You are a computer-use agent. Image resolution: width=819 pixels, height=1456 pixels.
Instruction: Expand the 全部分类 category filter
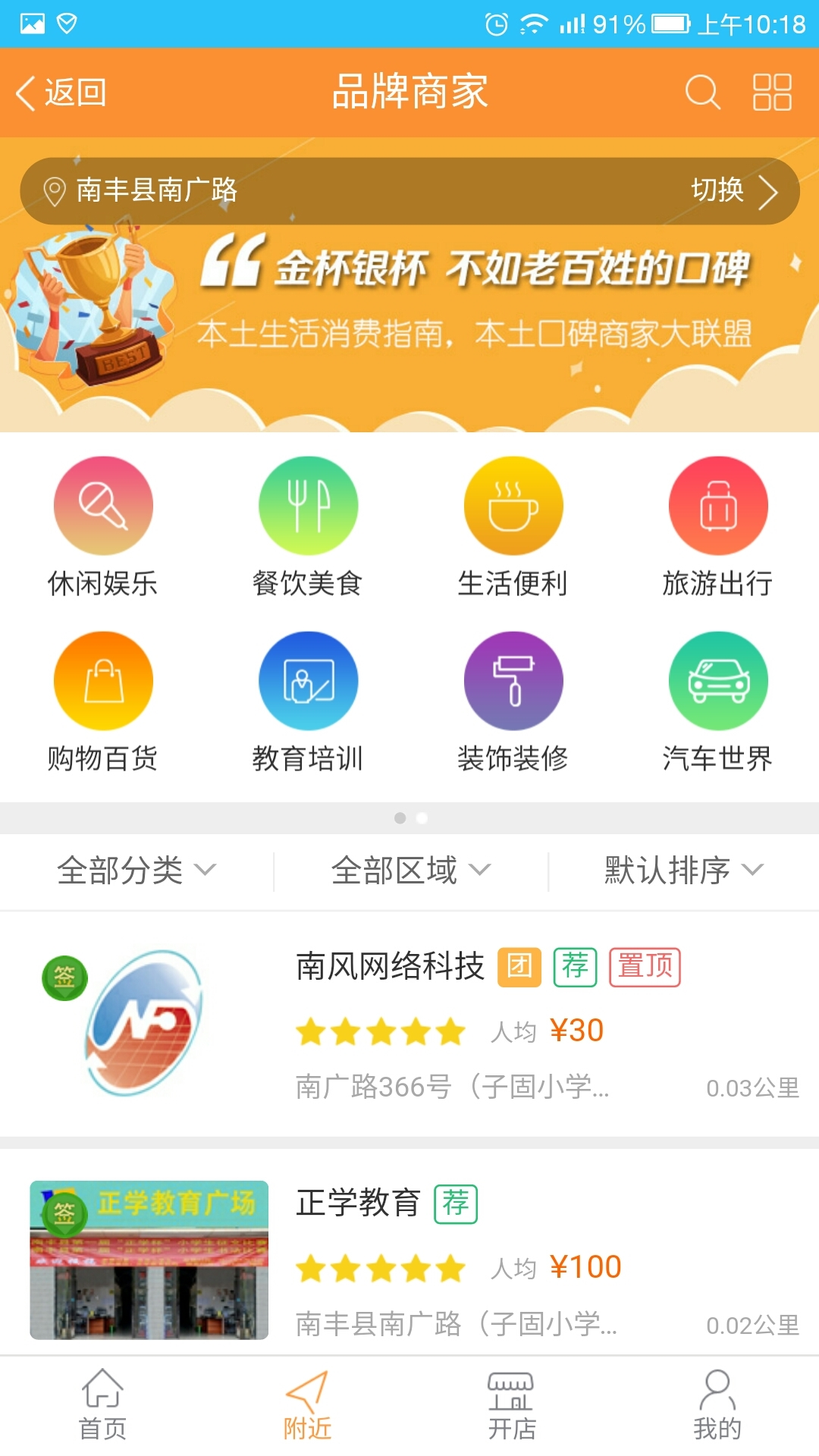click(x=138, y=871)
